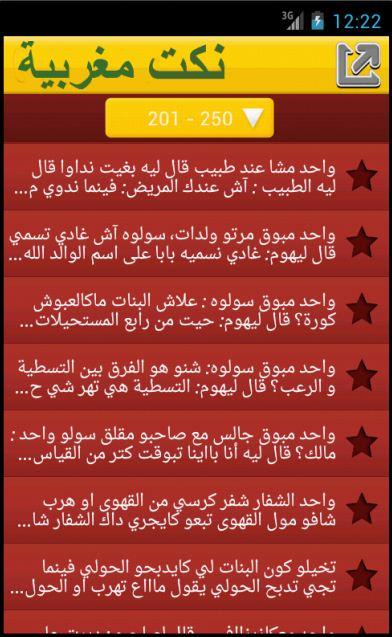
Task: Tap the share icon in the header
Action: coord(358,65)
